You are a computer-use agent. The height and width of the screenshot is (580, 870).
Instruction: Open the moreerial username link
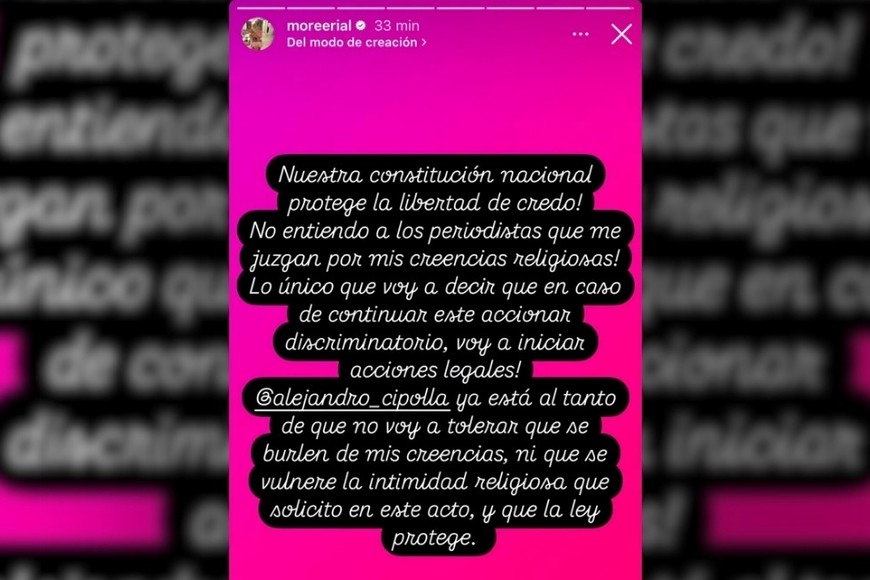coord(318,25)
